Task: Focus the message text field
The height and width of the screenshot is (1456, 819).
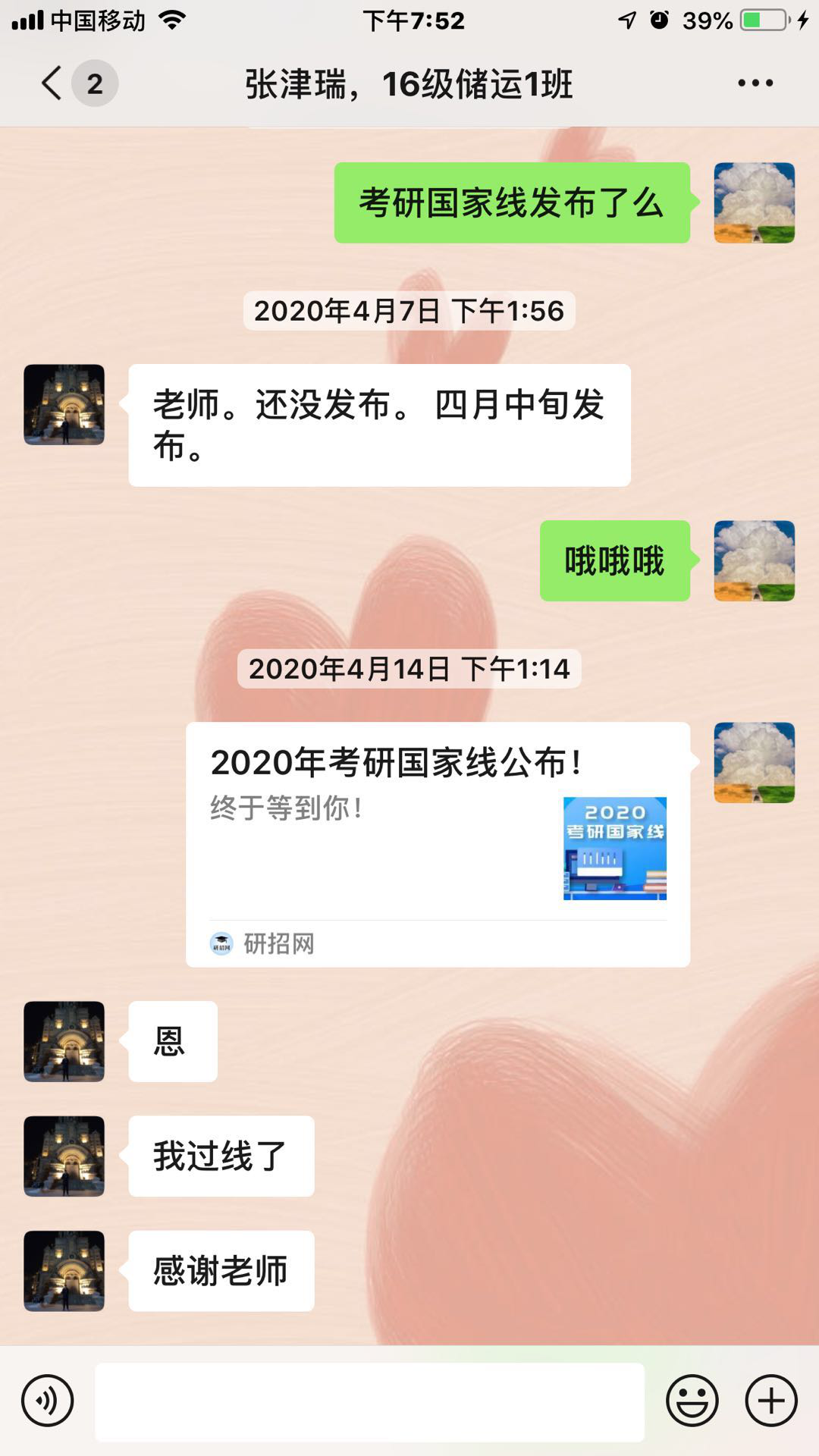Action: pos(369,1401)
